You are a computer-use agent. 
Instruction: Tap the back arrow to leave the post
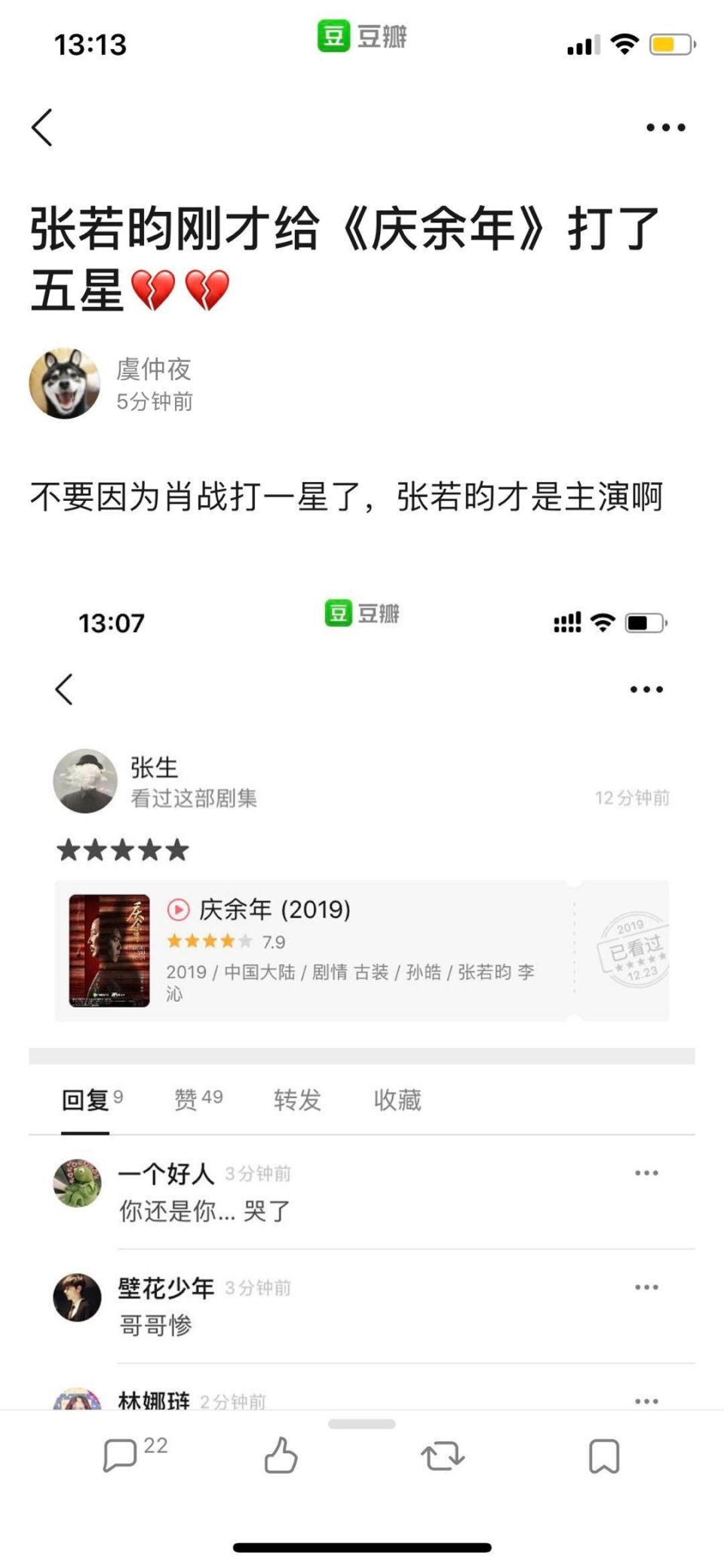point(41,127)
